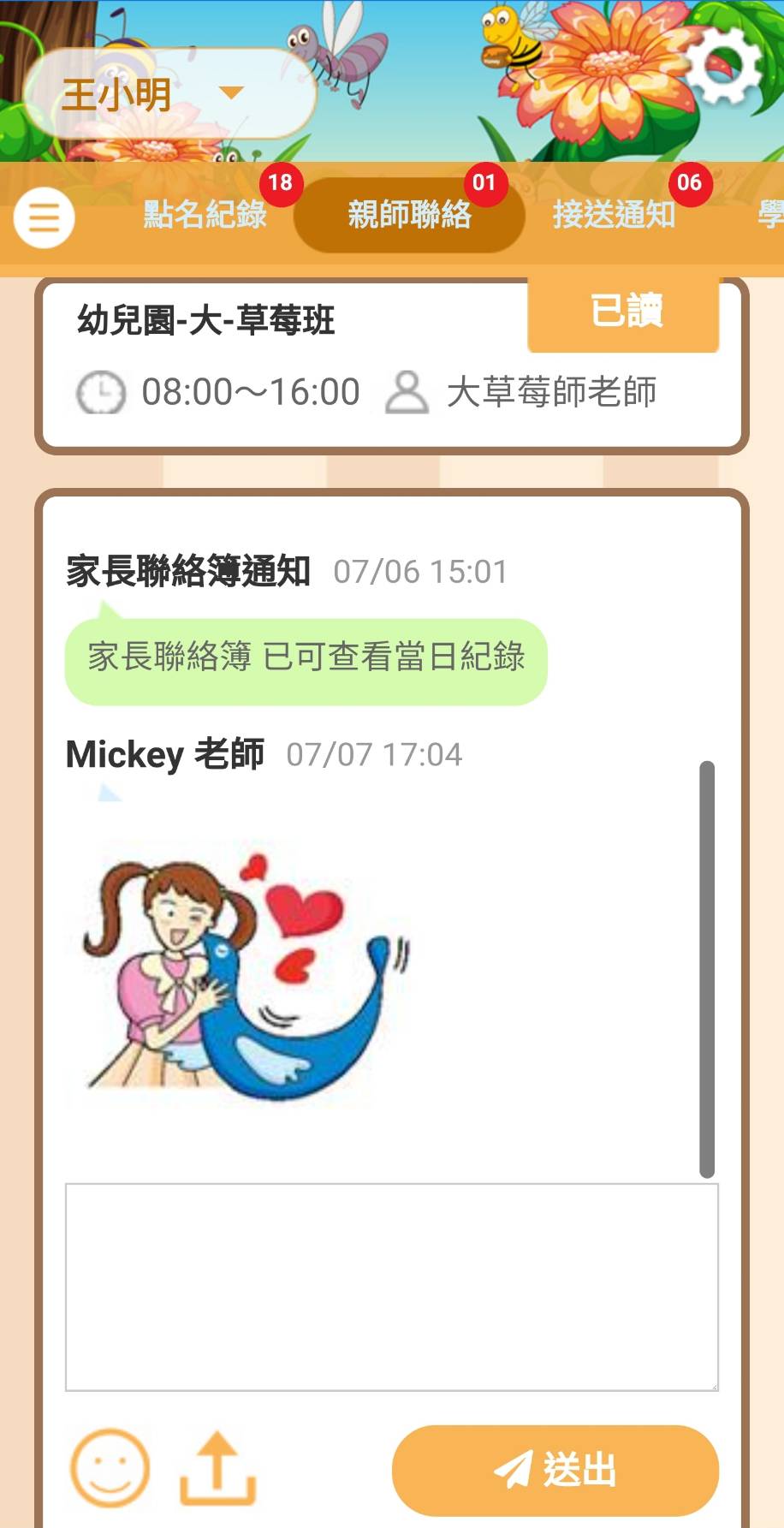Focus the message text input box
The width and height of the screenshot is (784, 1528).
click(x=391, y=1287)
